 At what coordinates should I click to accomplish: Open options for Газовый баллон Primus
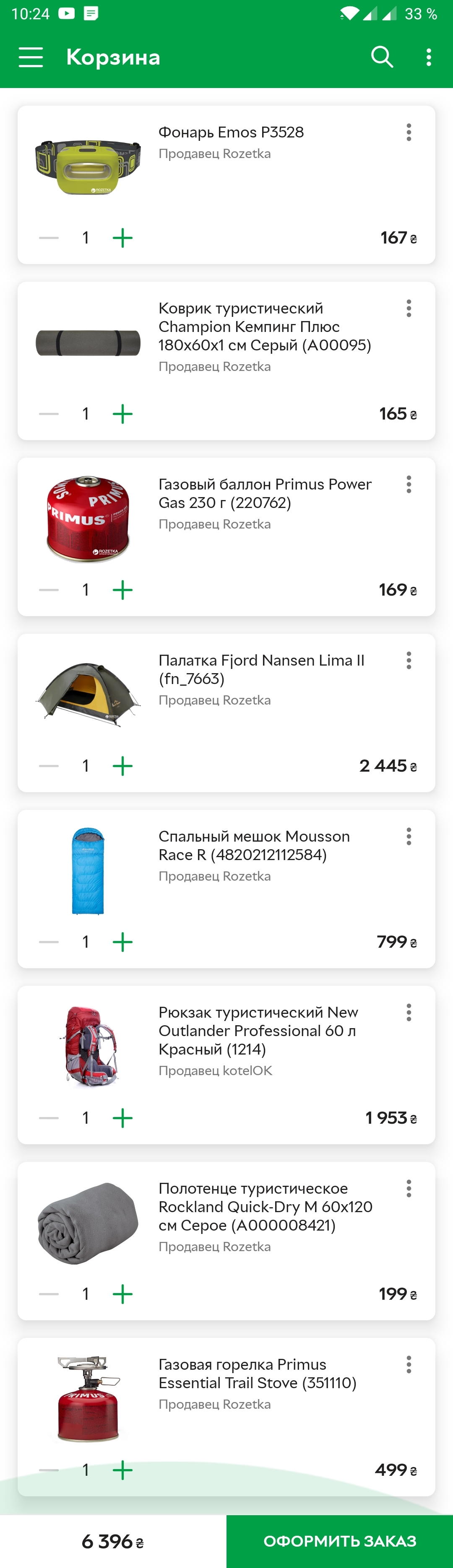409,485
